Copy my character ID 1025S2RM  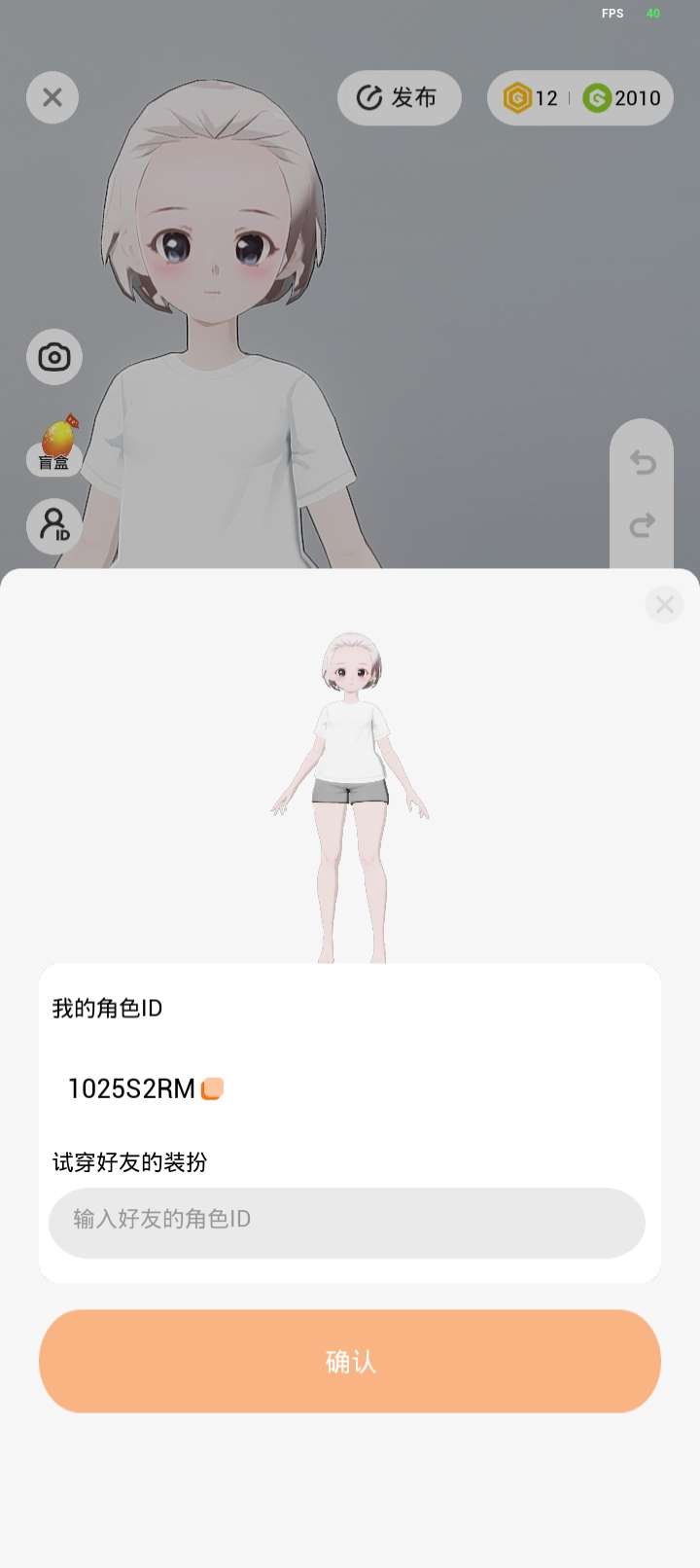[212, 1088]
